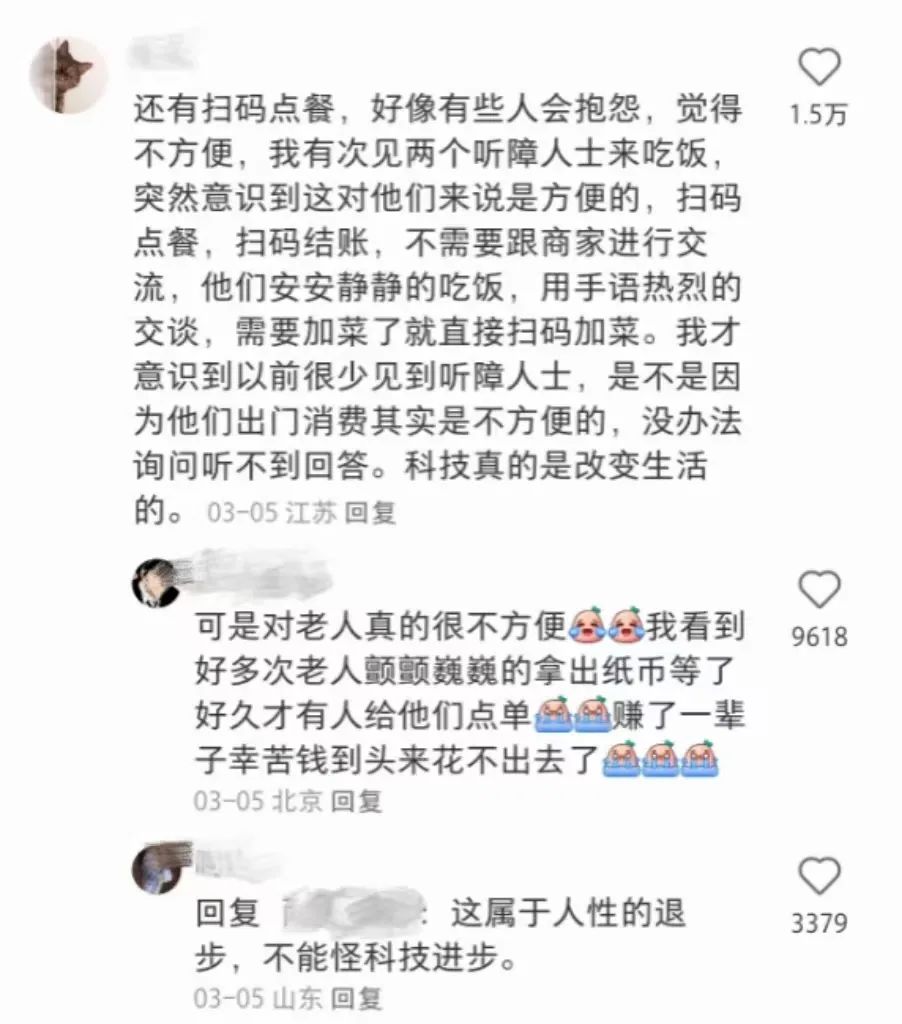
Task: Open the avatar of the Shandong commenter
Action: [156, 868]
